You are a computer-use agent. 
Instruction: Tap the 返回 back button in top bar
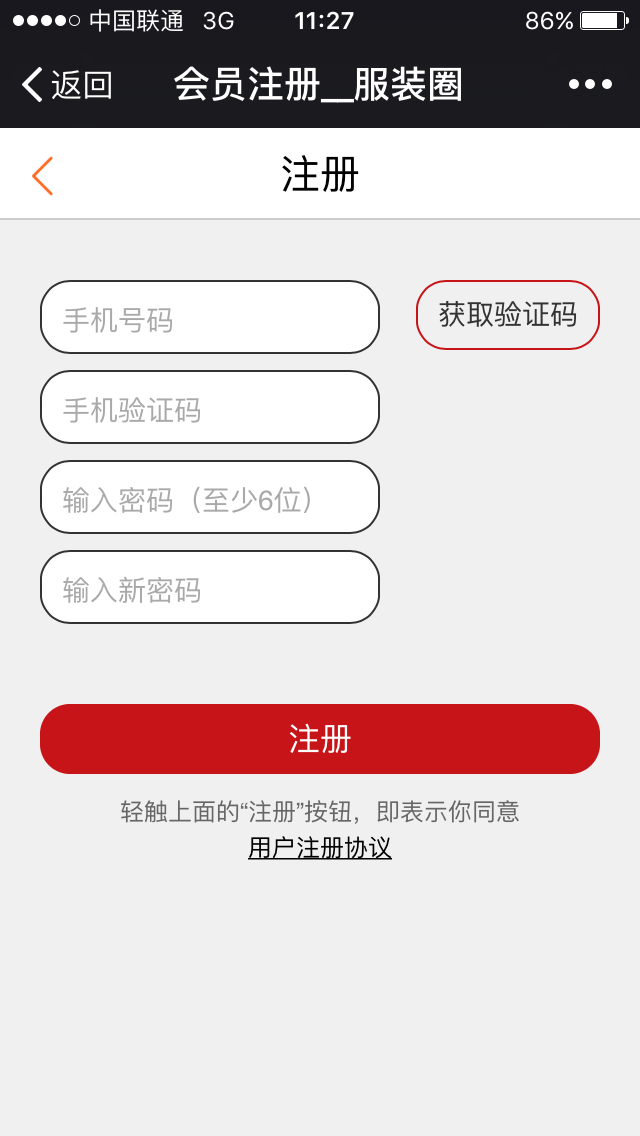[66, 85]
